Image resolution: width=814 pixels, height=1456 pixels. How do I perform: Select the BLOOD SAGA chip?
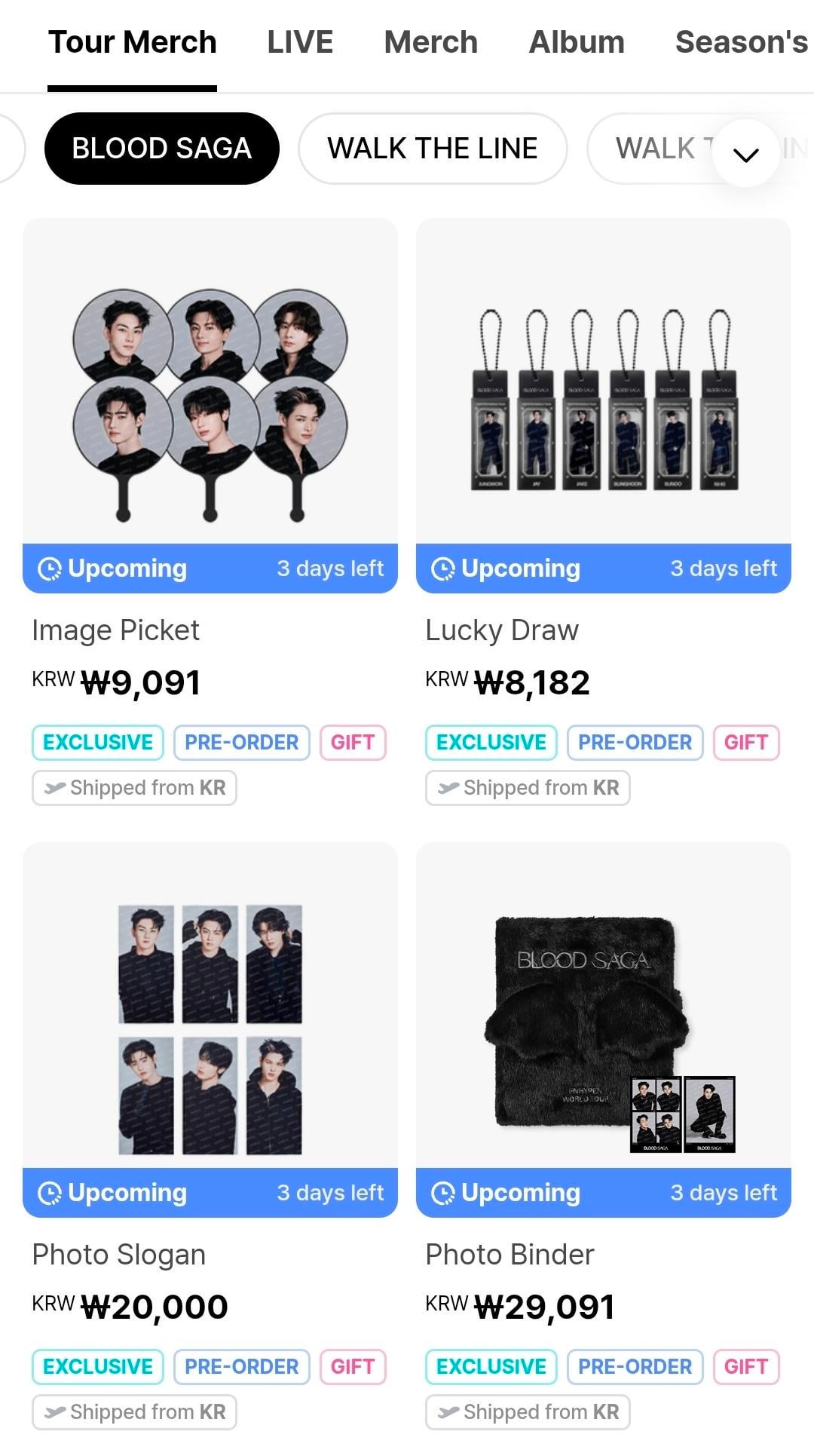[161, 149]
